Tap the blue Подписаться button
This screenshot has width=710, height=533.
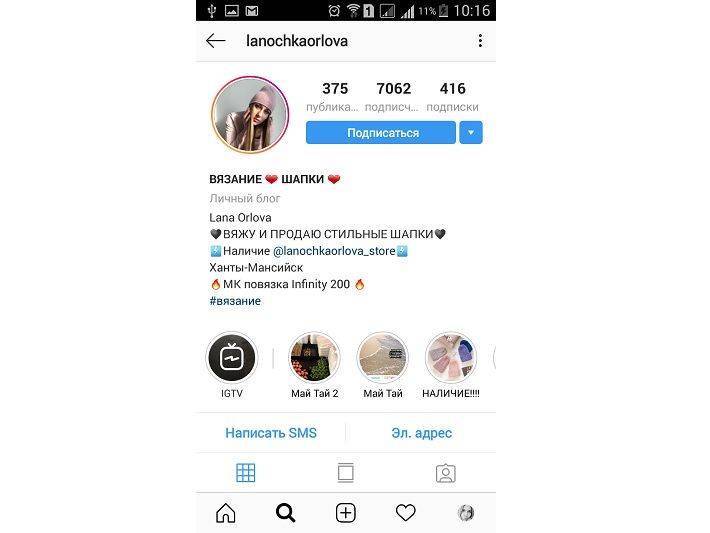382,133
